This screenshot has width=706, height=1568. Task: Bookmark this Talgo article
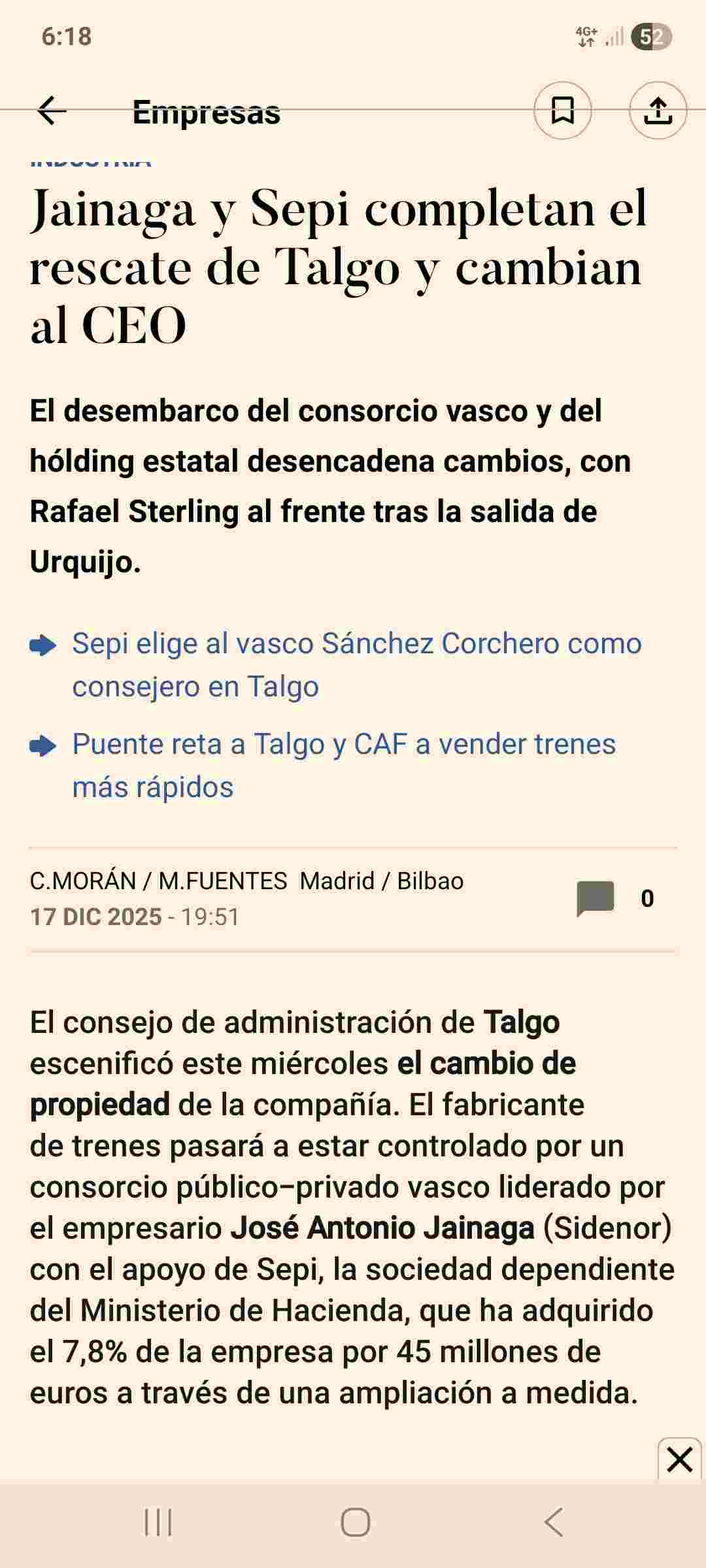562,110
